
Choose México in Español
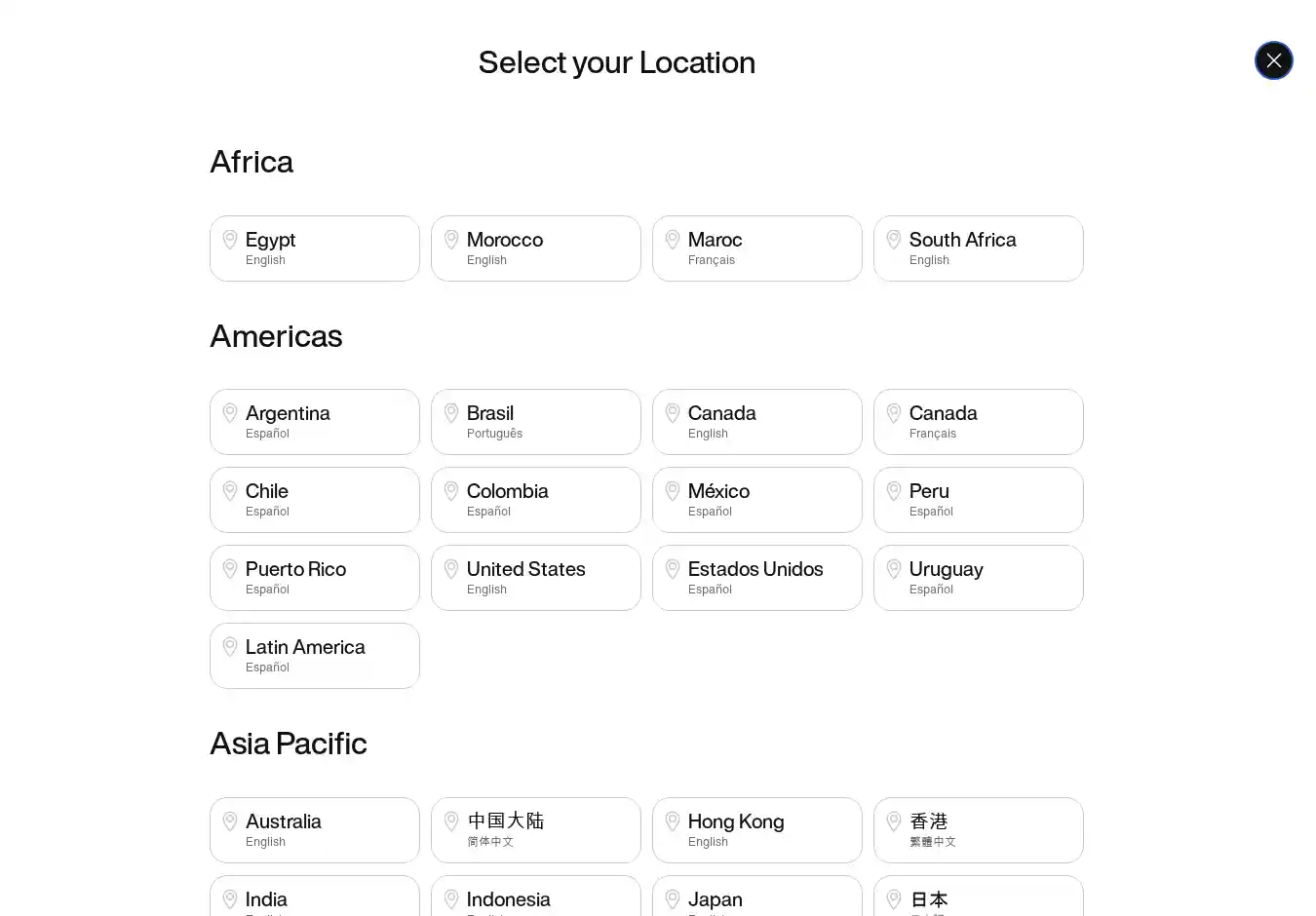756,500
